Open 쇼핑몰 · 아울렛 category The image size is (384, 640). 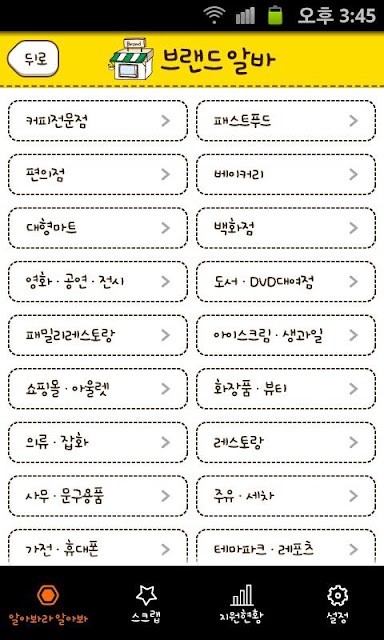click(x=98, y=389)
